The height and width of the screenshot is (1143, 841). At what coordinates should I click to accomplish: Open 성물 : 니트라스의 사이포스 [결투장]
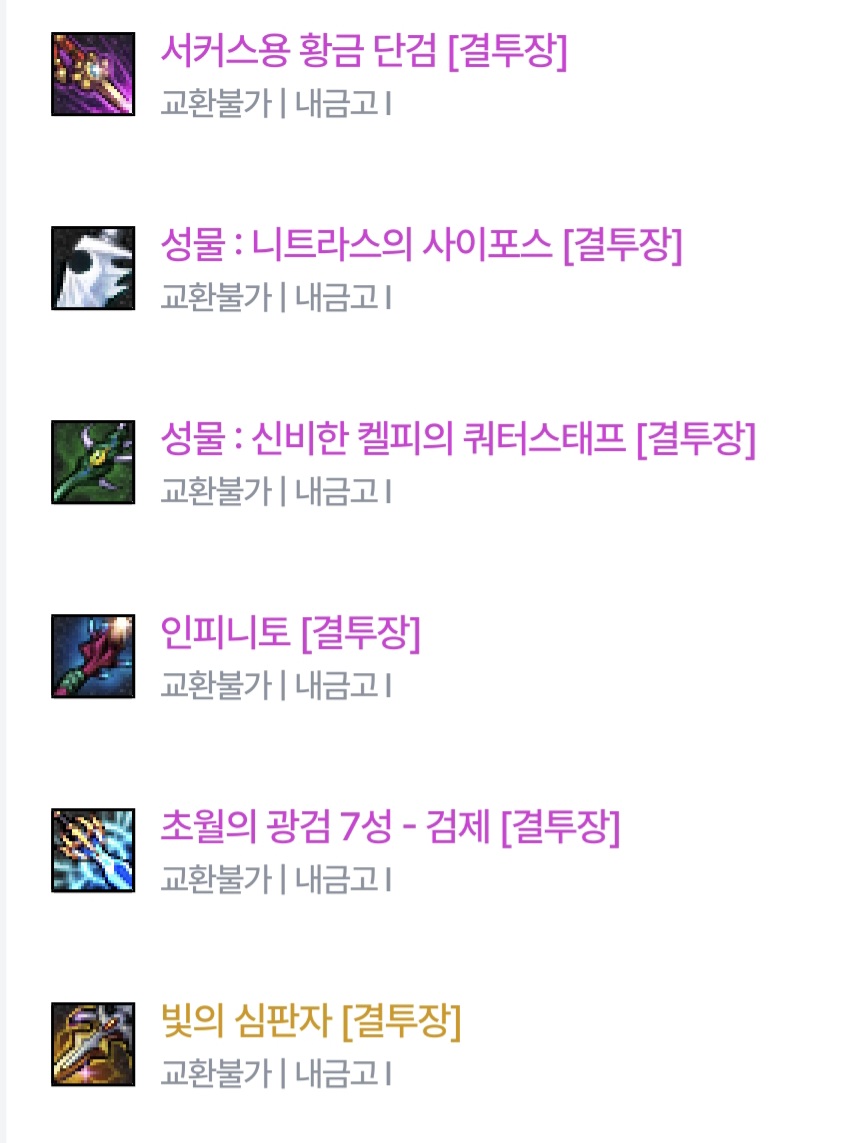point(420,245)
